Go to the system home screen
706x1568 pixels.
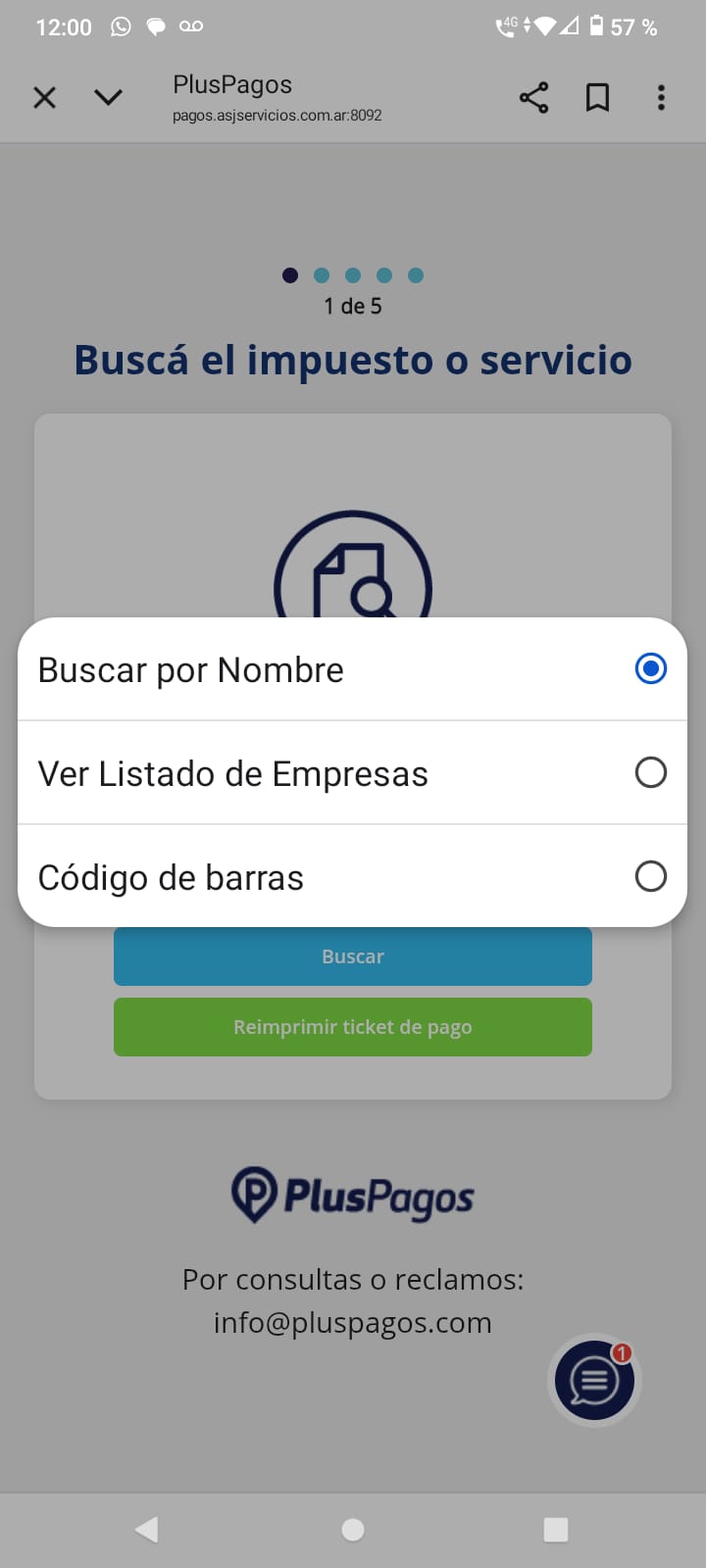click(x=353, y=1529)
